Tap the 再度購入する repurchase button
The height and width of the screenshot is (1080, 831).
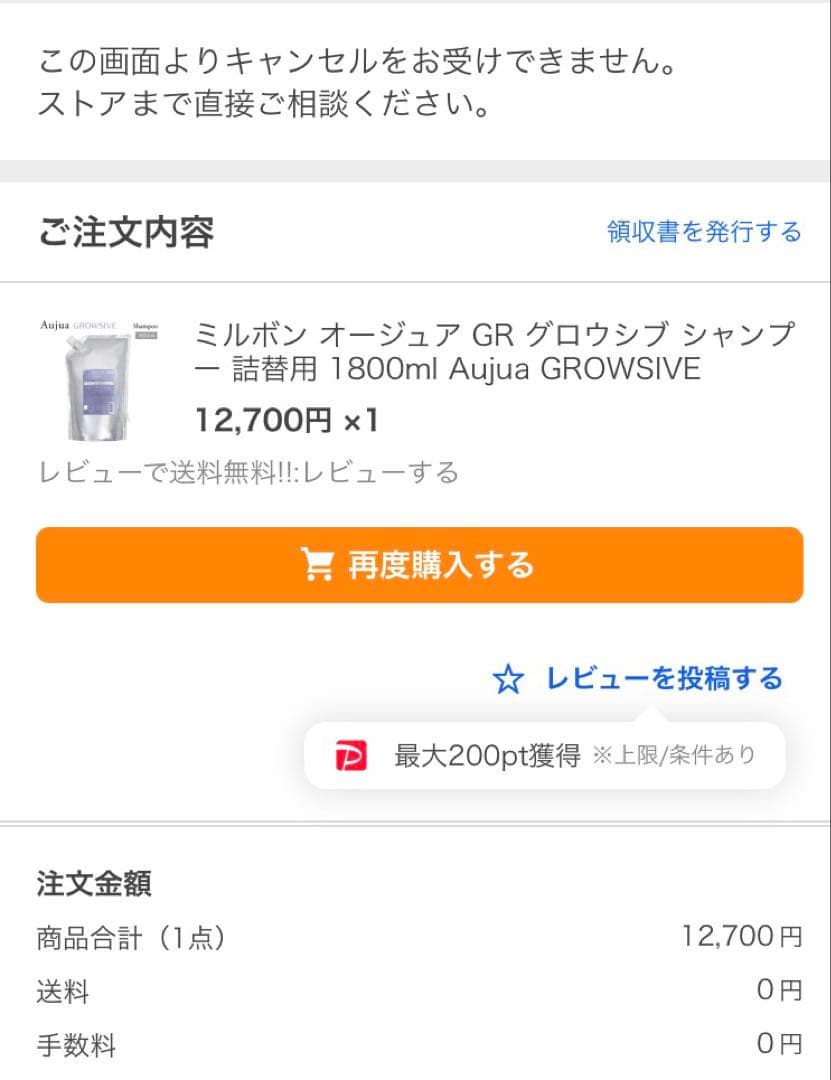click(x=415, y=565)
